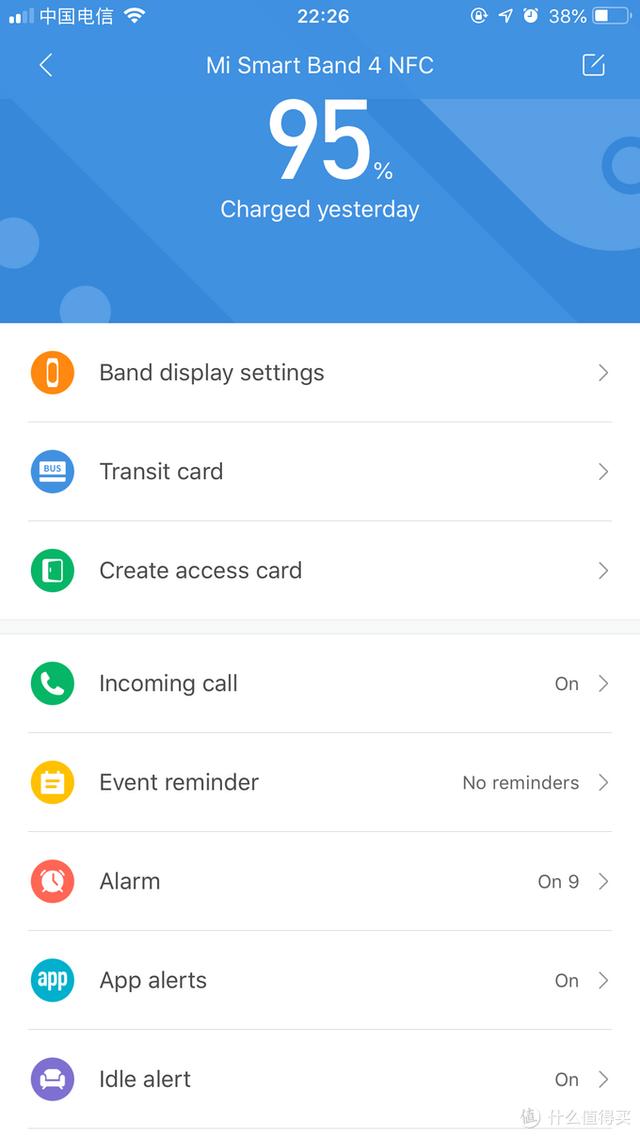Open Idle alert settings
This screenshot has height=1138, width=640.
click(x=320, y=1079)
